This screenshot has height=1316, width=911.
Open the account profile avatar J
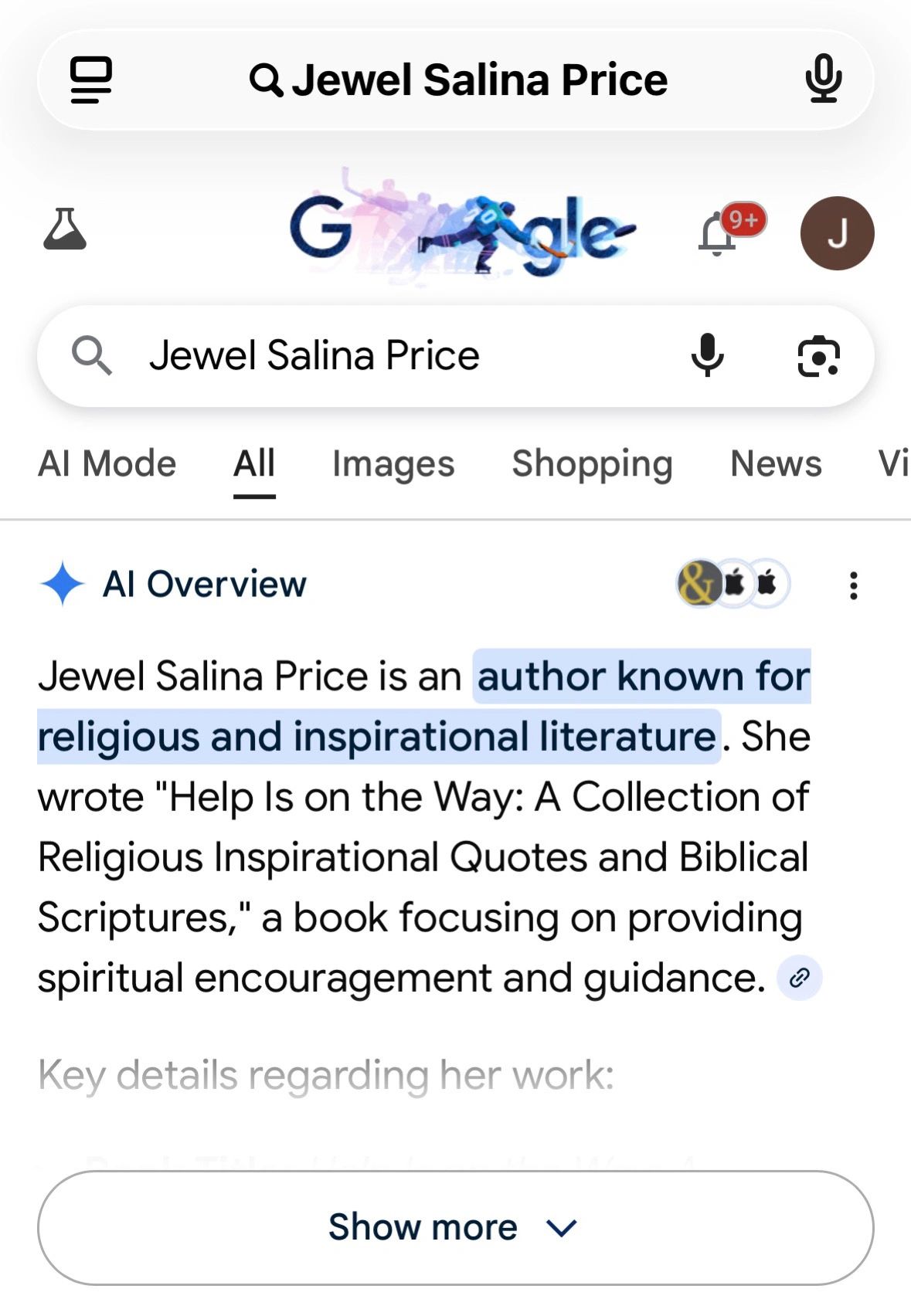[837, 233]
